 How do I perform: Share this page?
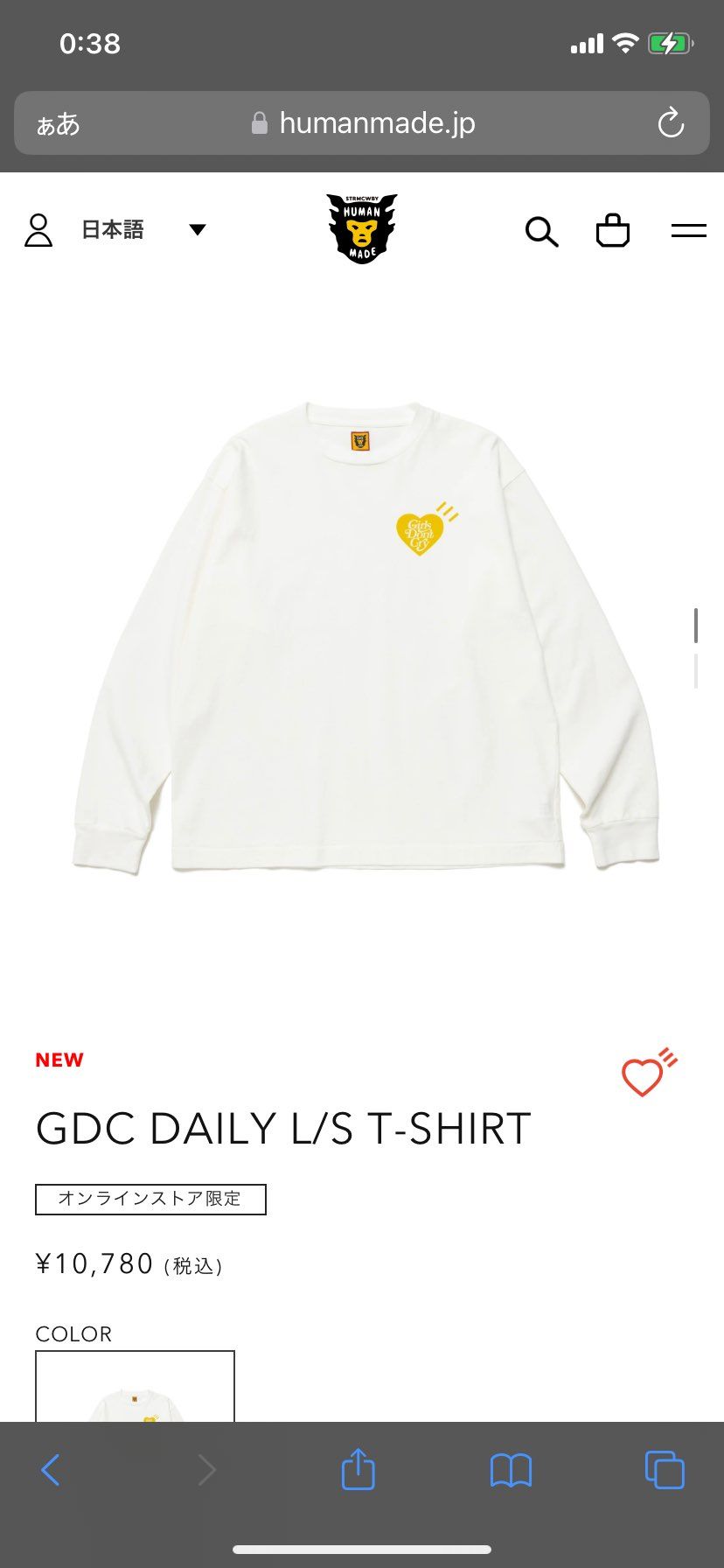tap(358, 1469)
